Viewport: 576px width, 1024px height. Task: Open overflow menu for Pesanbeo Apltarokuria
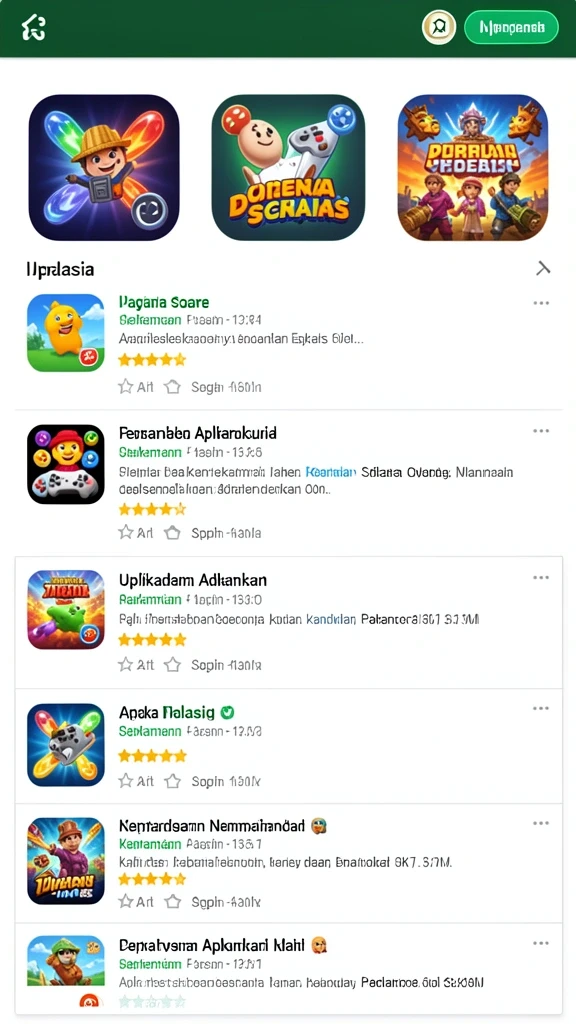(x=541, y=431)
